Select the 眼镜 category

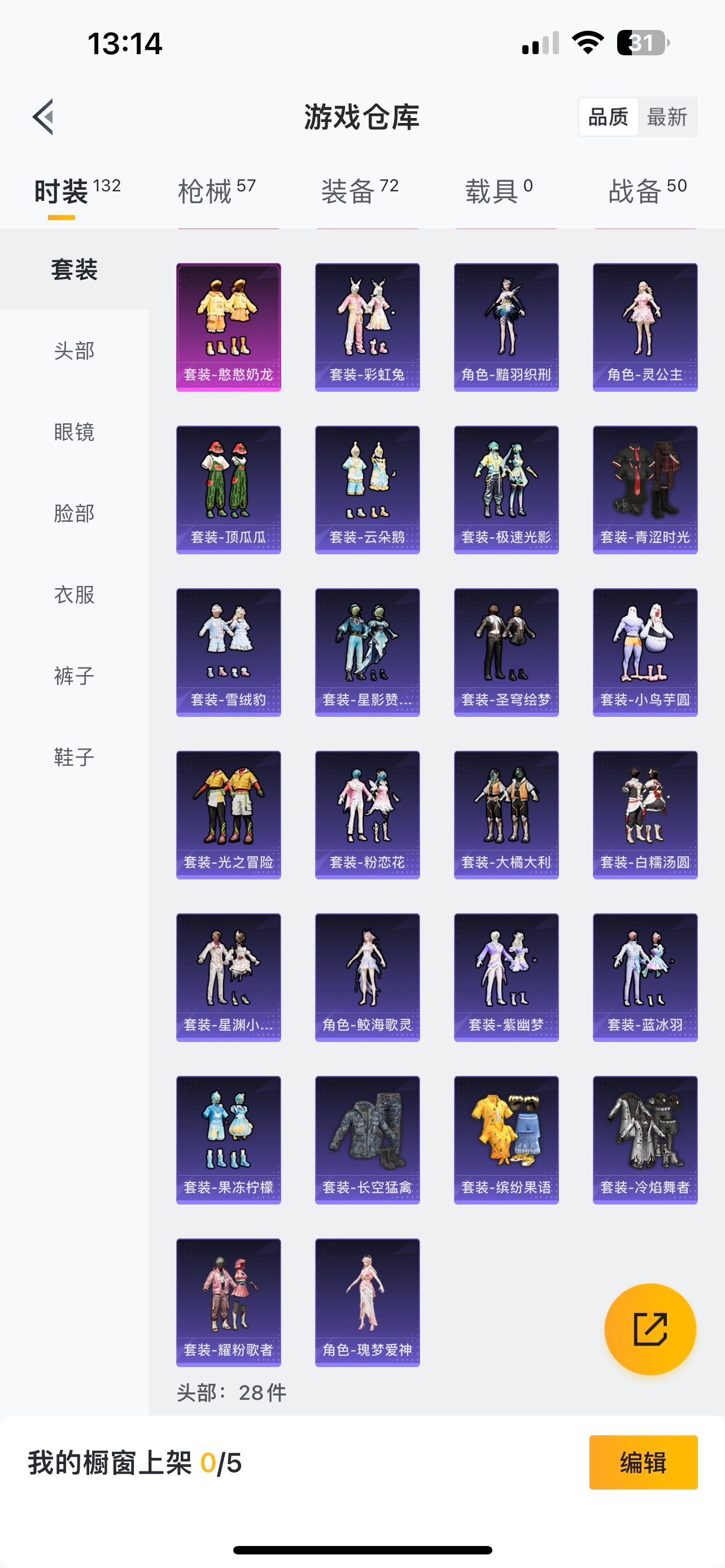pyautogui.click(x=75, y=432)
